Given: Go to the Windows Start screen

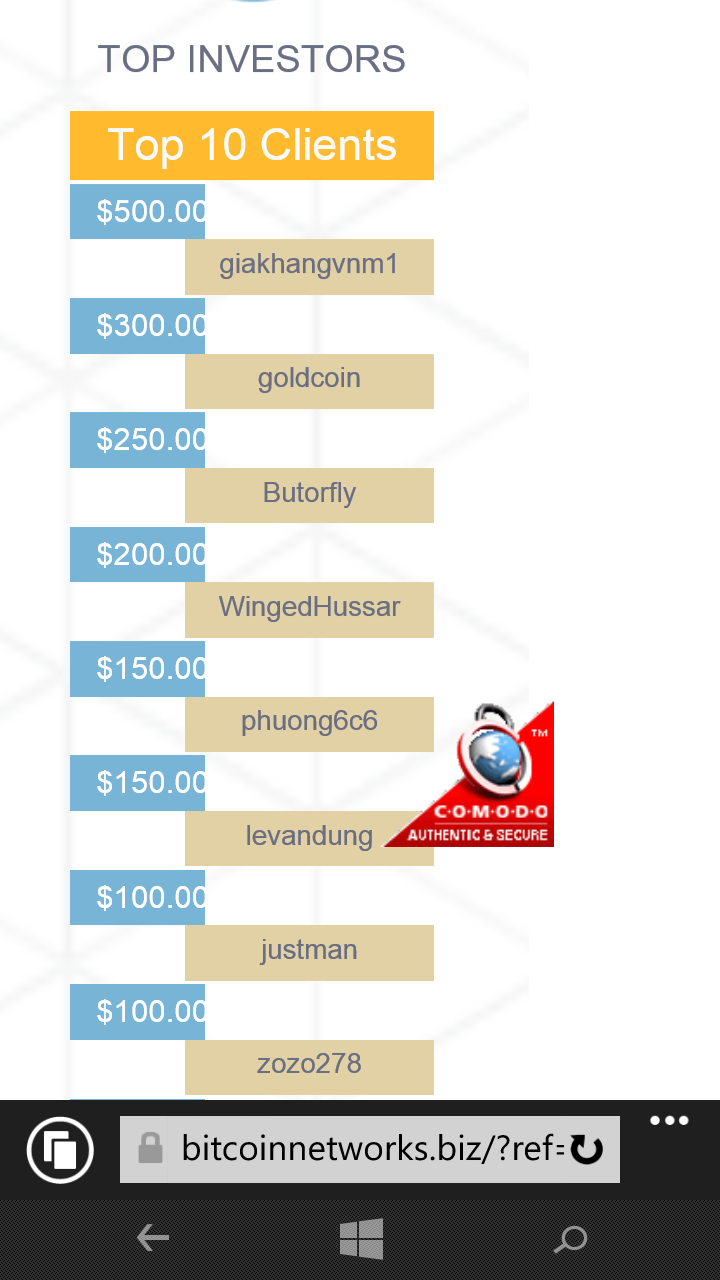Looking at the screenshot, I should tap(361, 1240).
